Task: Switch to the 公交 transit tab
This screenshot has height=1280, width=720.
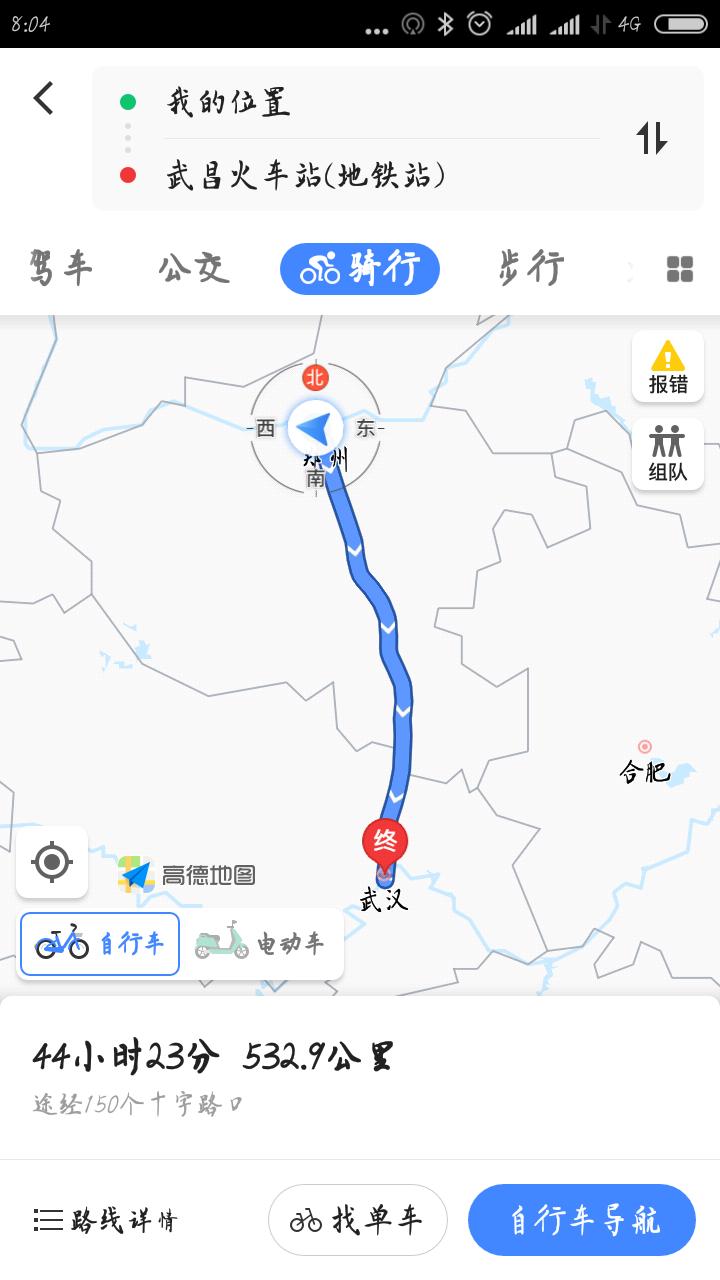Action: point(194,268)
